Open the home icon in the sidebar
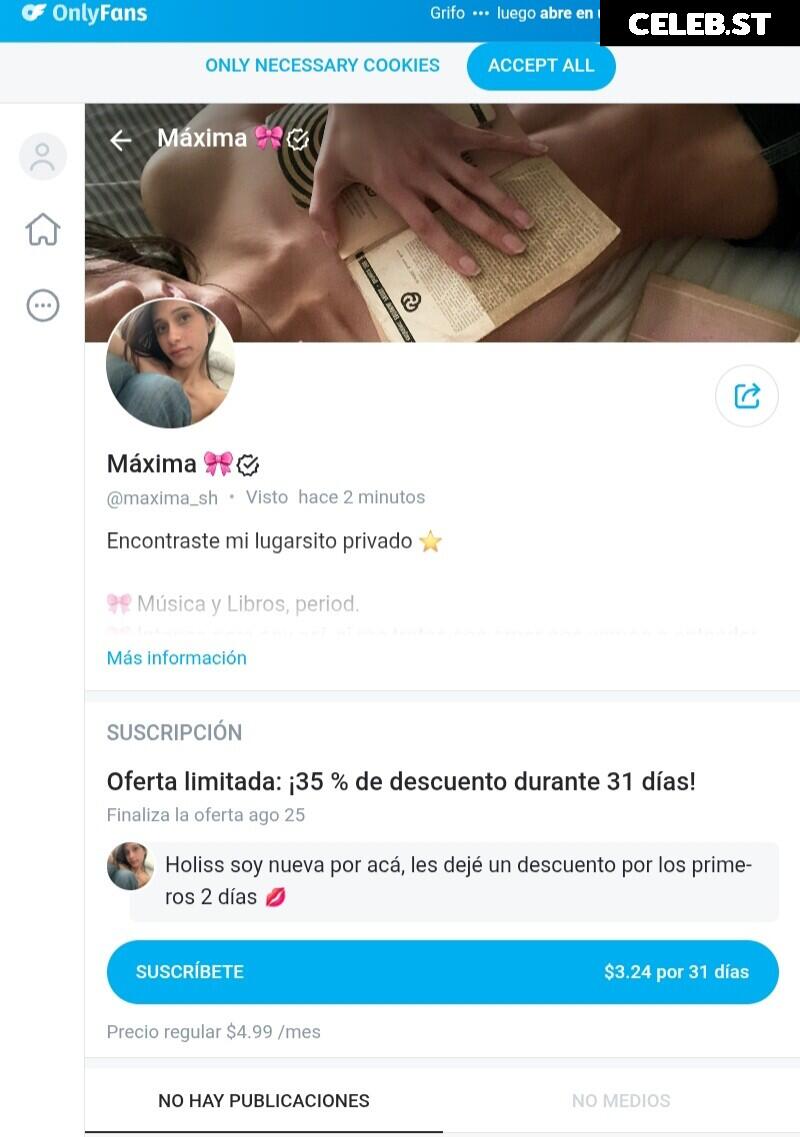Screen dimensions: 800x1137 (43, 230)
